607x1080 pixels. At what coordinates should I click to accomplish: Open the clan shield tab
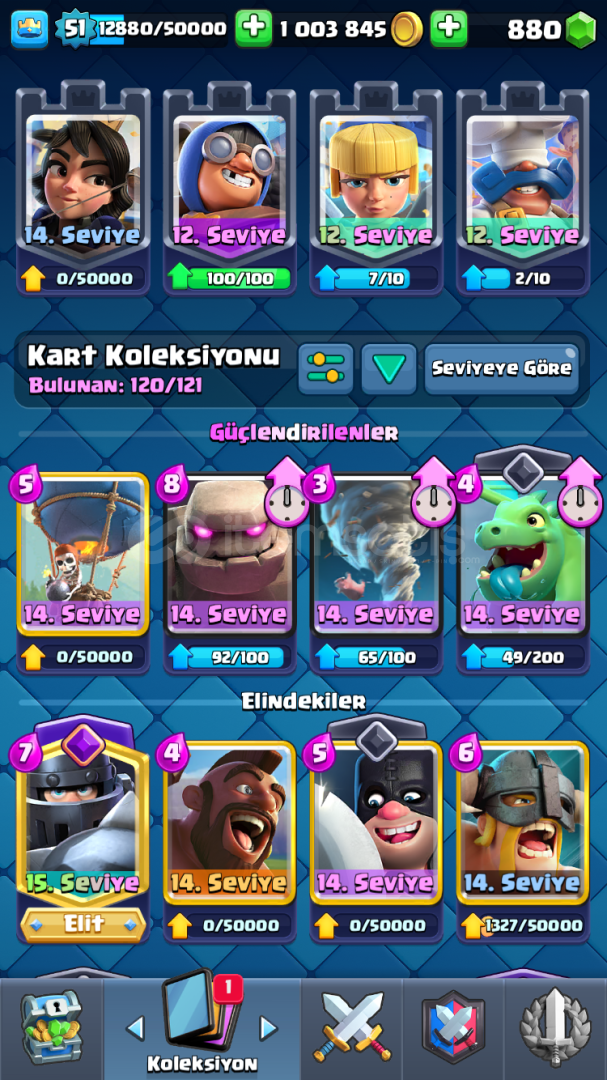pos(453,1028)
